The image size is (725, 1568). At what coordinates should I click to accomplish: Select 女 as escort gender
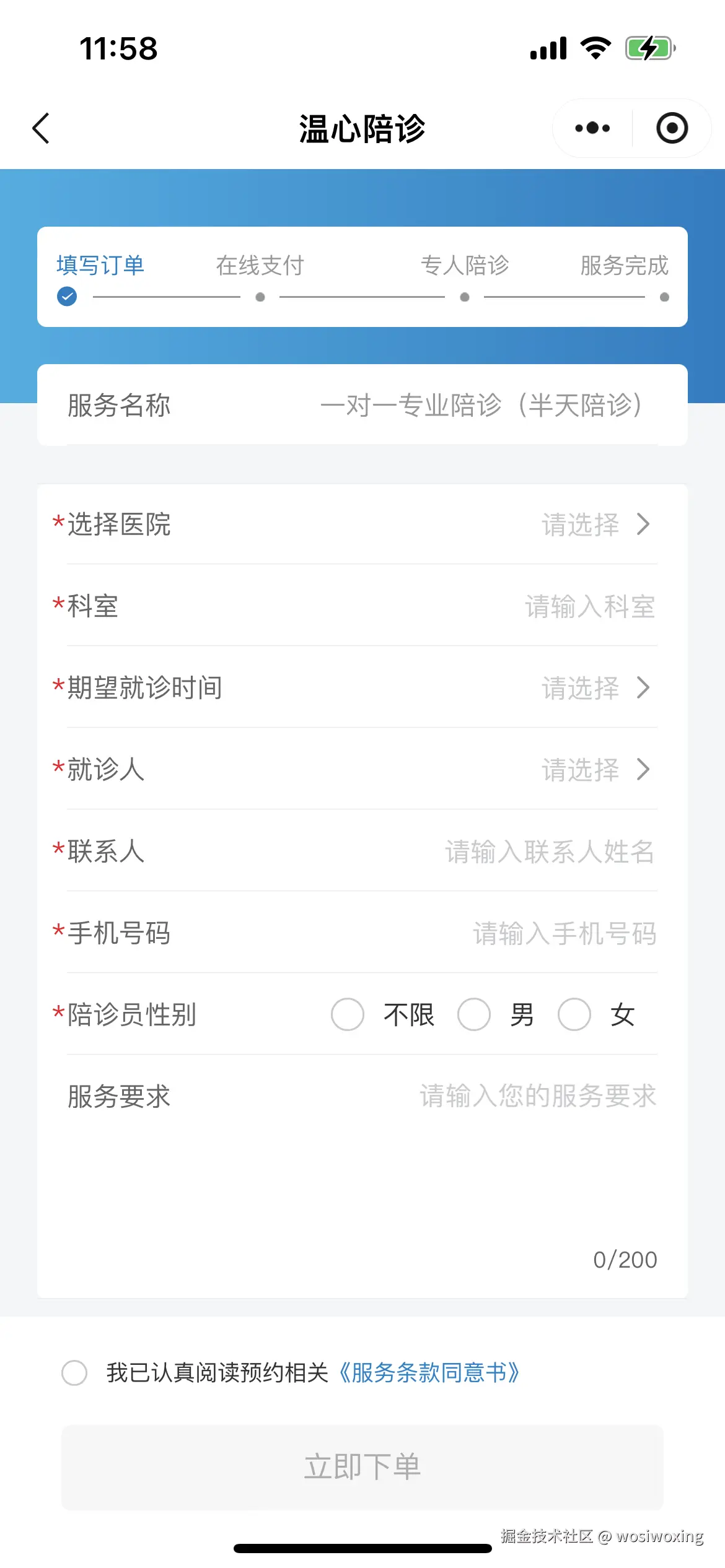pos(574,1015)
